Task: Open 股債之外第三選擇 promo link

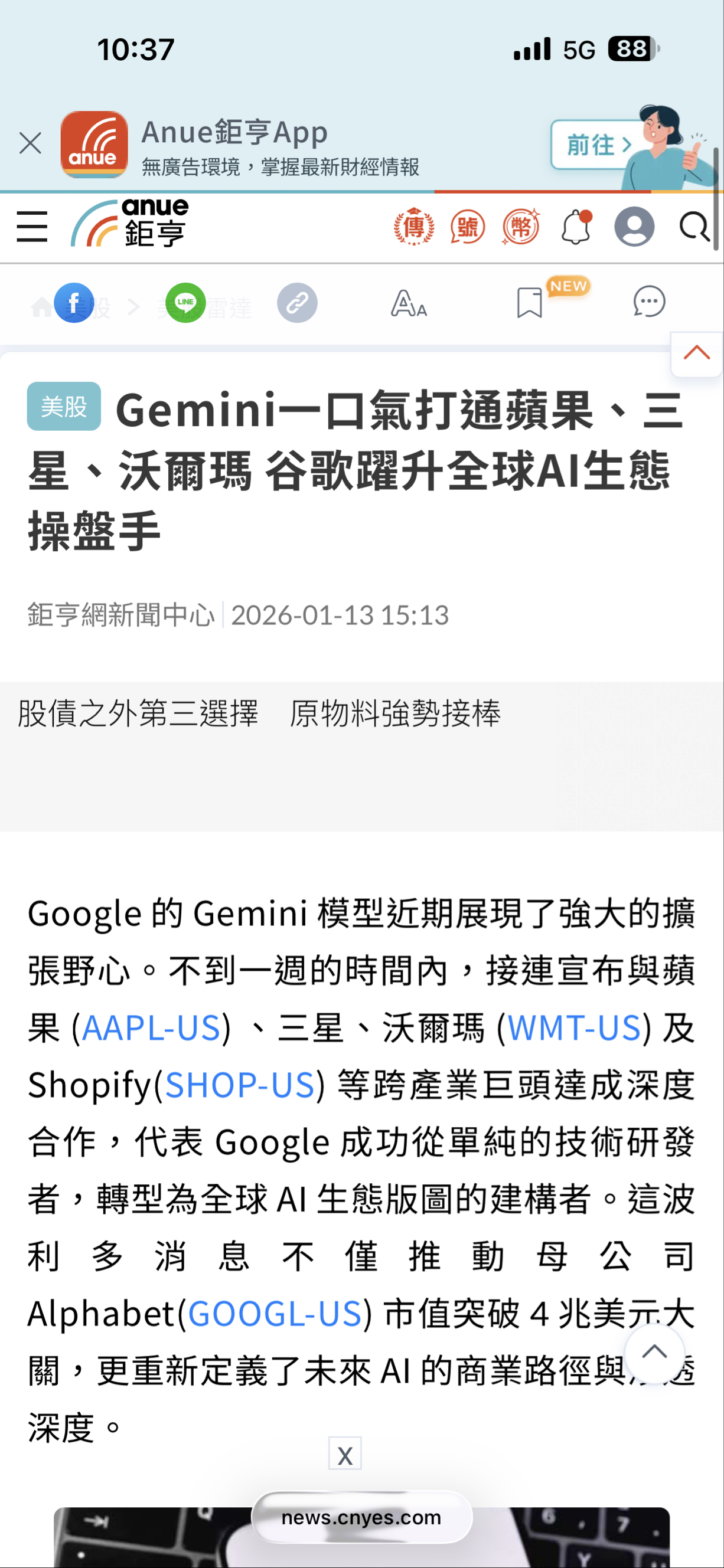Action: click(x=138, y=713)
